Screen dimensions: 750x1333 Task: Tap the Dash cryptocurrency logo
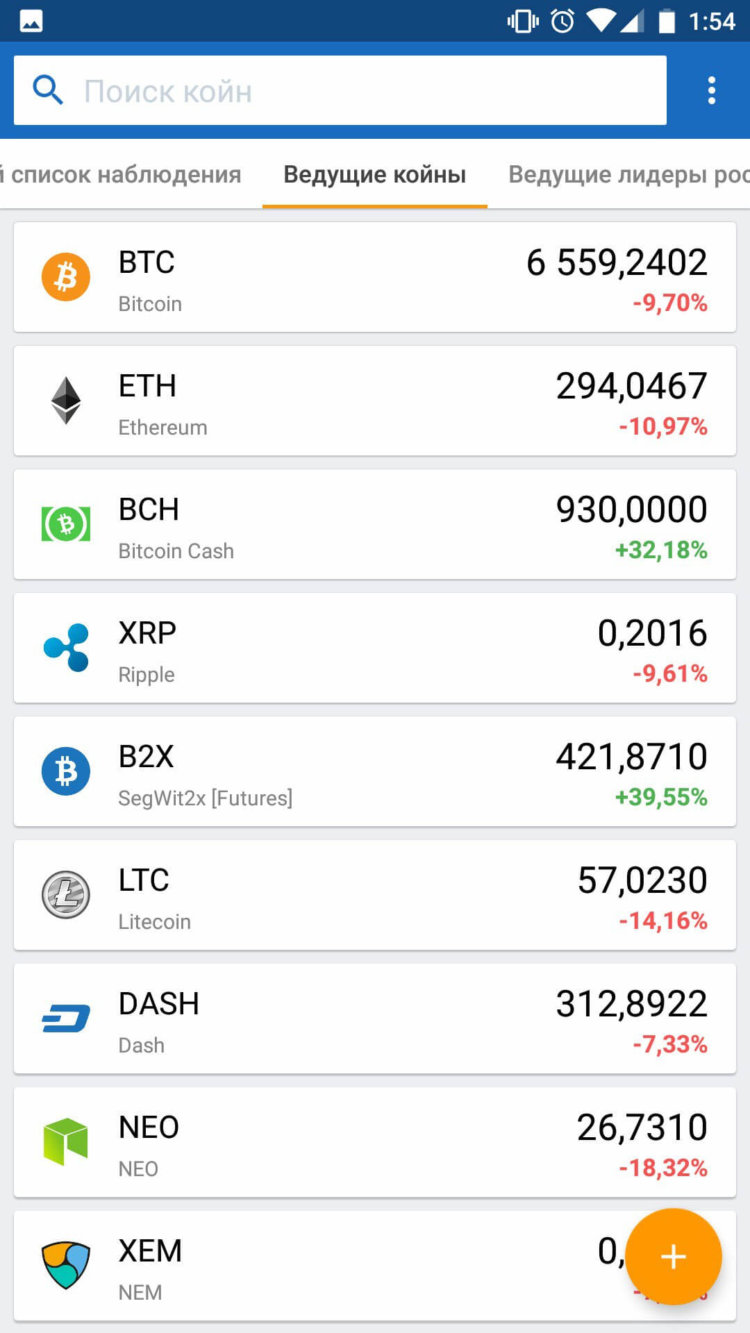[65, 1018]
